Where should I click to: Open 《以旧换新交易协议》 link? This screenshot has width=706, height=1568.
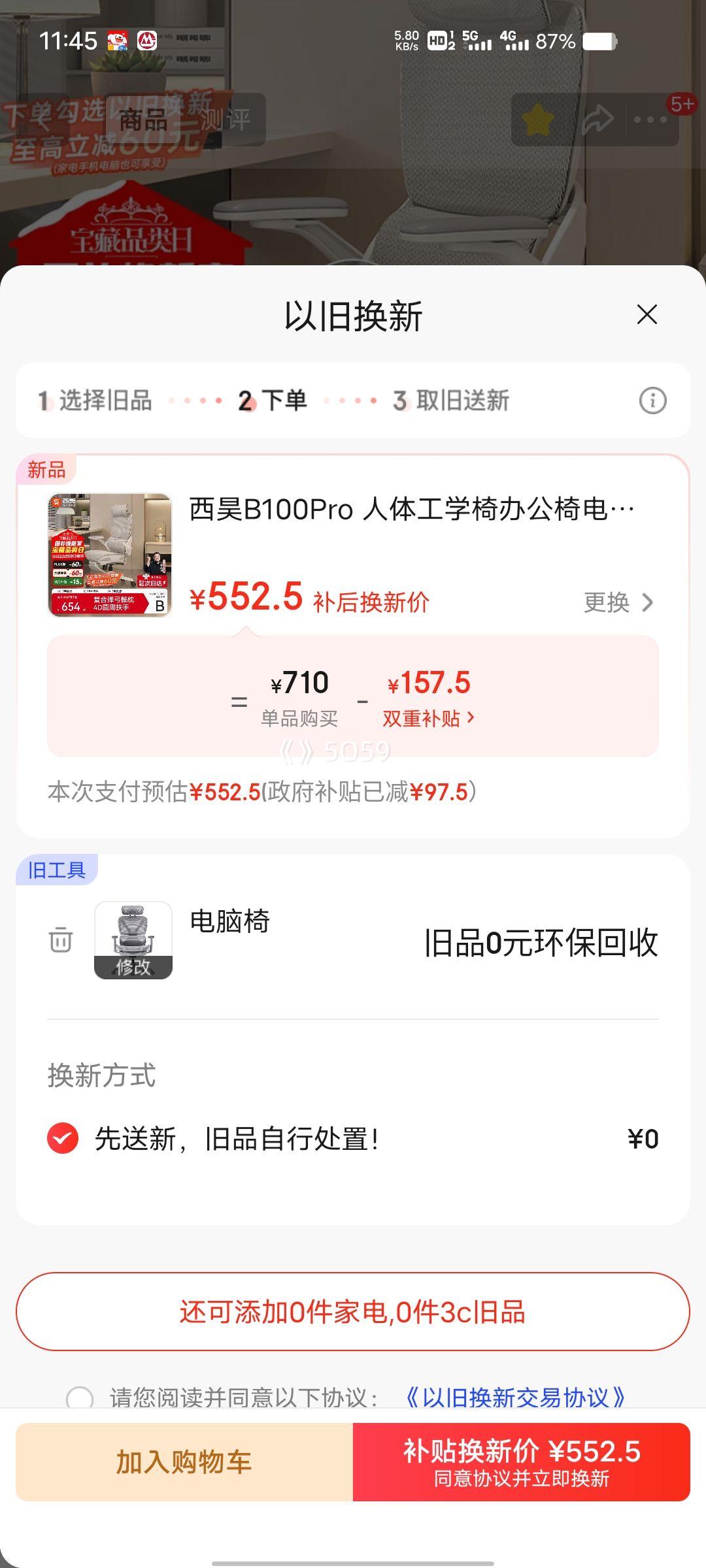pyautogui.click(x=514, y=1398)
